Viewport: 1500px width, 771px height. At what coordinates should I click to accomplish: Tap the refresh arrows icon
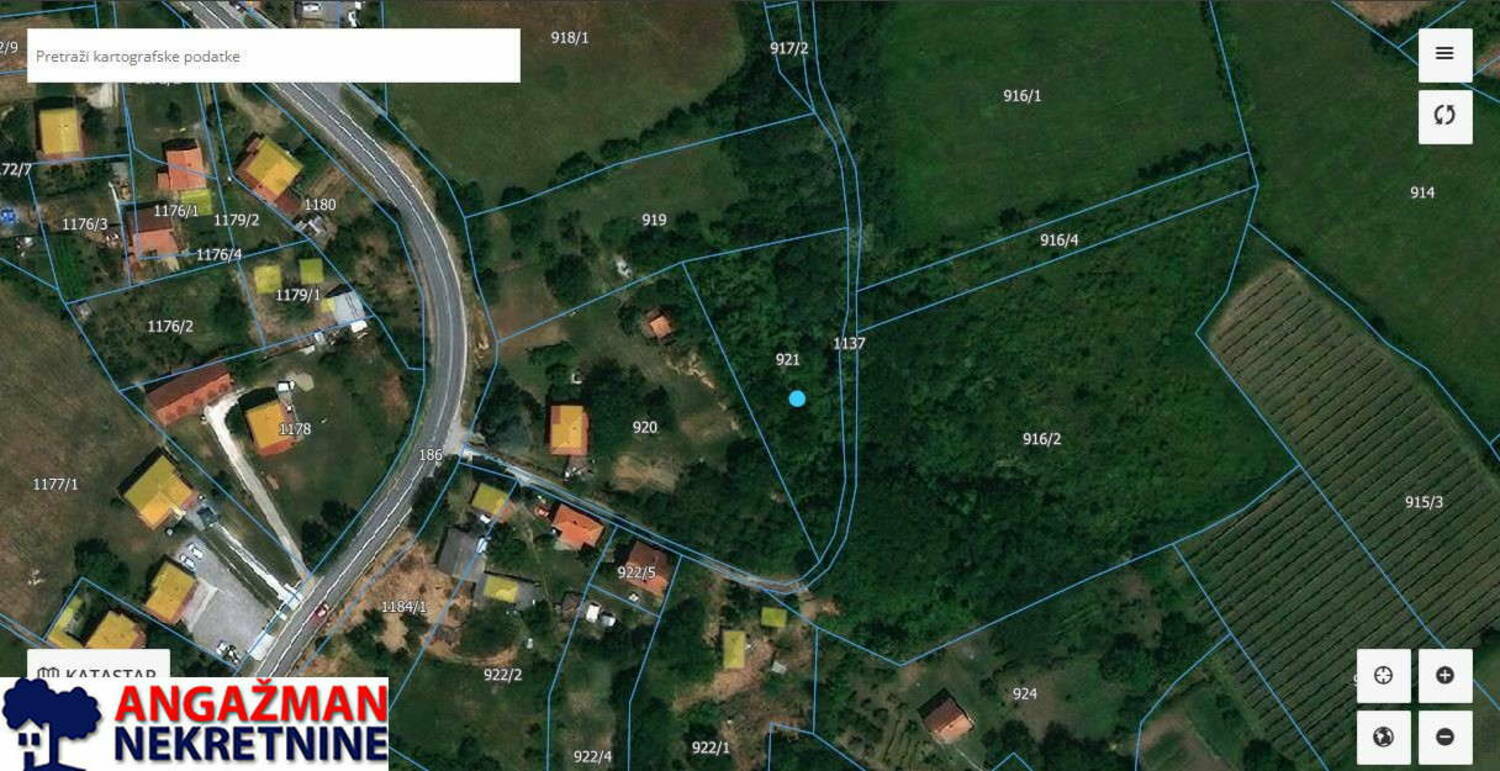click(x=1445, y=116)
